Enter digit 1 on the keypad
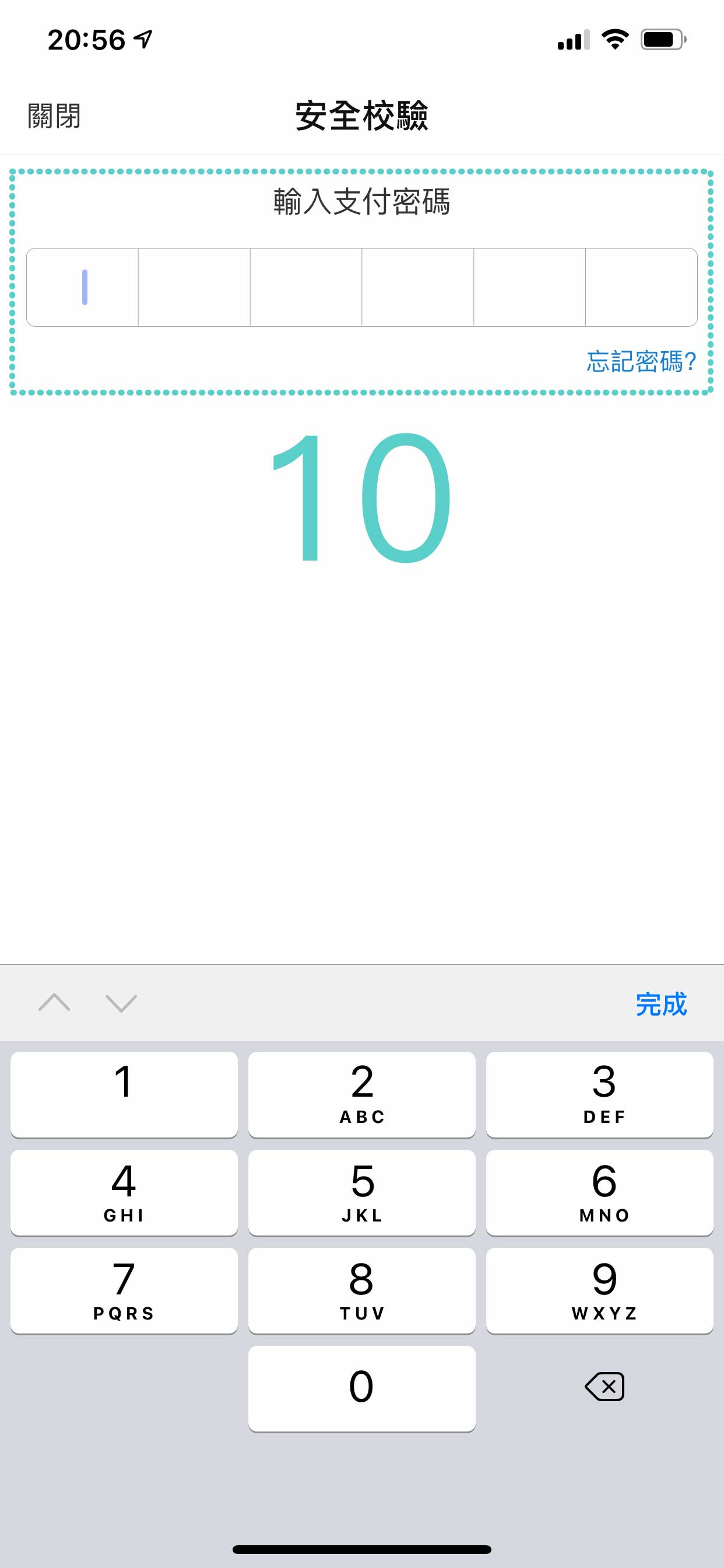Screen dimensions: 724x1568 124,1094
